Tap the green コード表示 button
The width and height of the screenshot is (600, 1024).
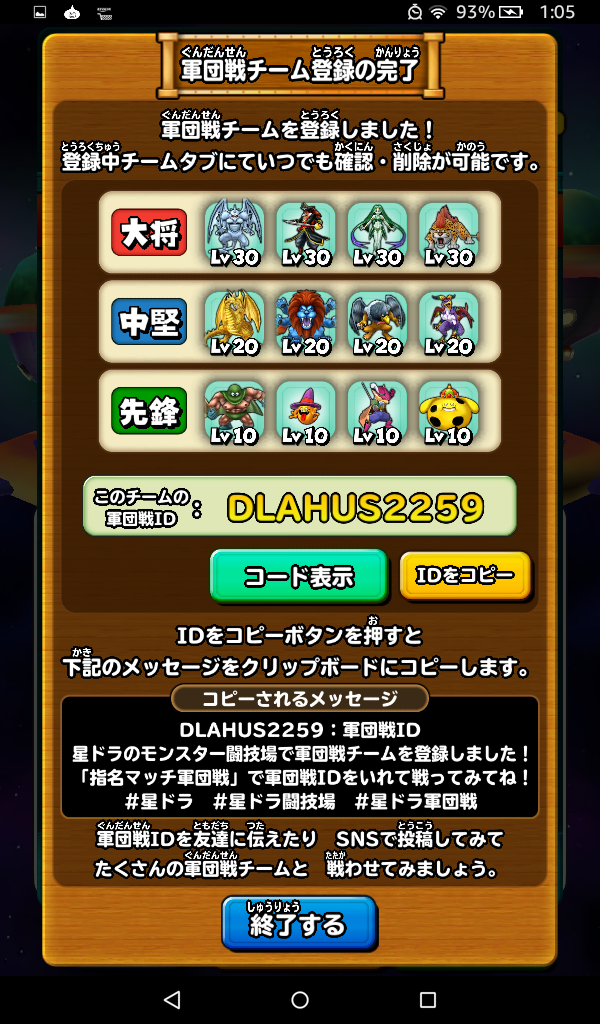click(298, 576)
